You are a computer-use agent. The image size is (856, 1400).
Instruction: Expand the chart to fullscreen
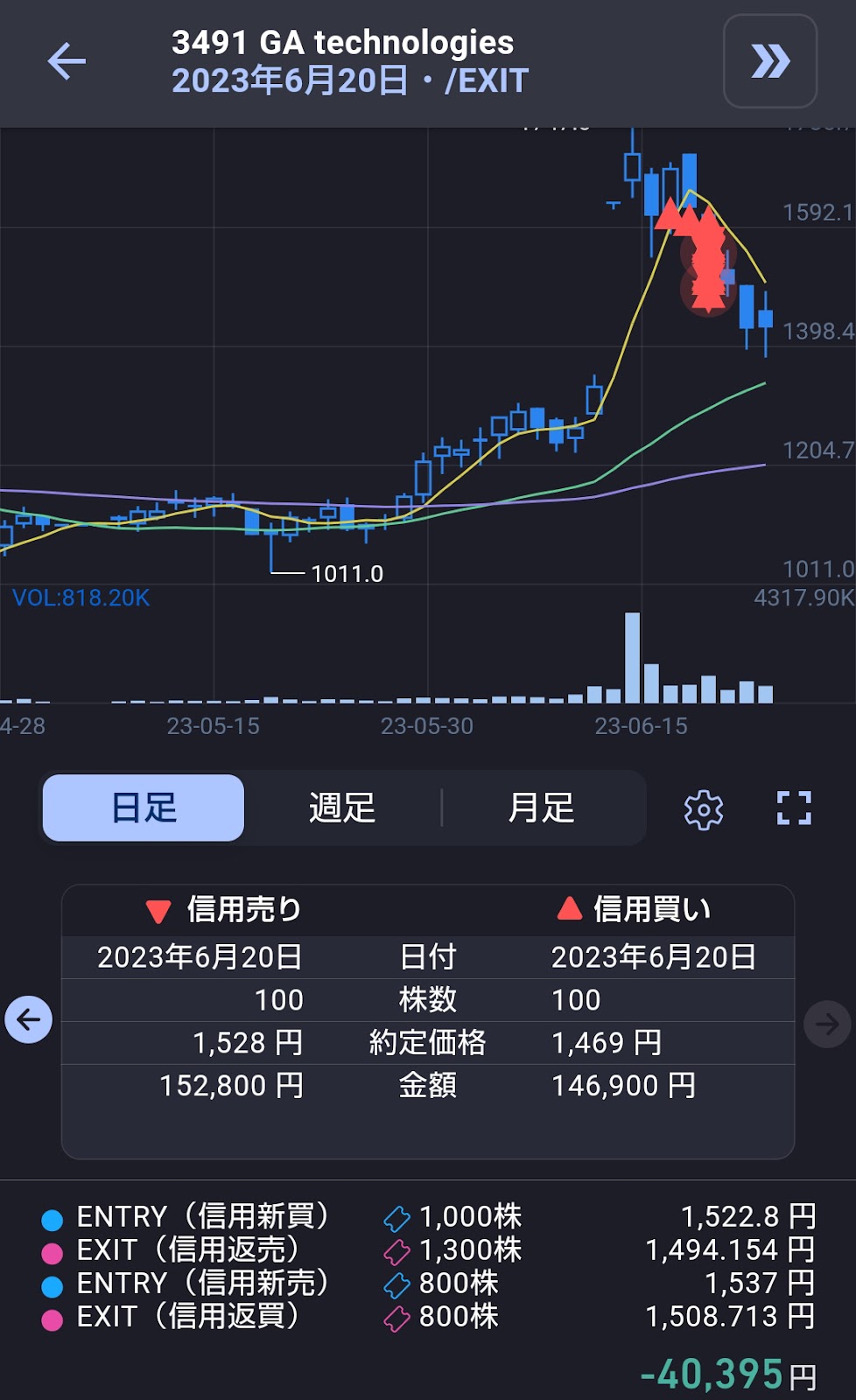[x=794, y=808]
